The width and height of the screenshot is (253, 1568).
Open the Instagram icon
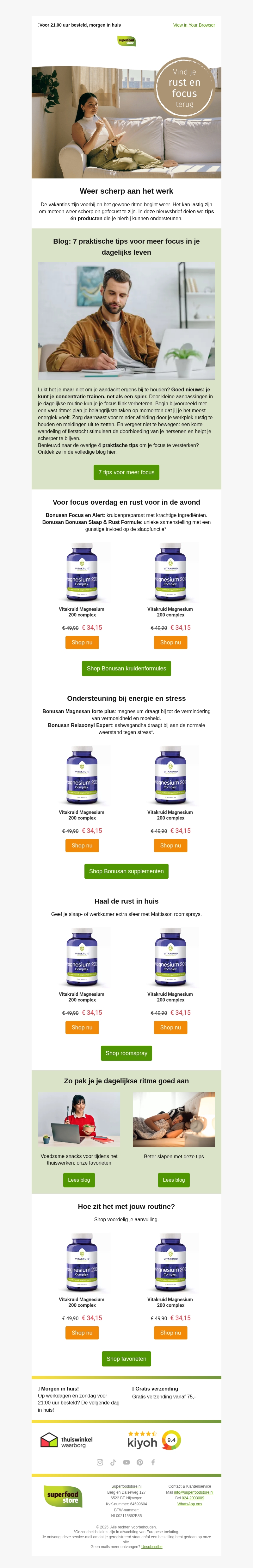pyautogui.click(x=100, y=1462)
